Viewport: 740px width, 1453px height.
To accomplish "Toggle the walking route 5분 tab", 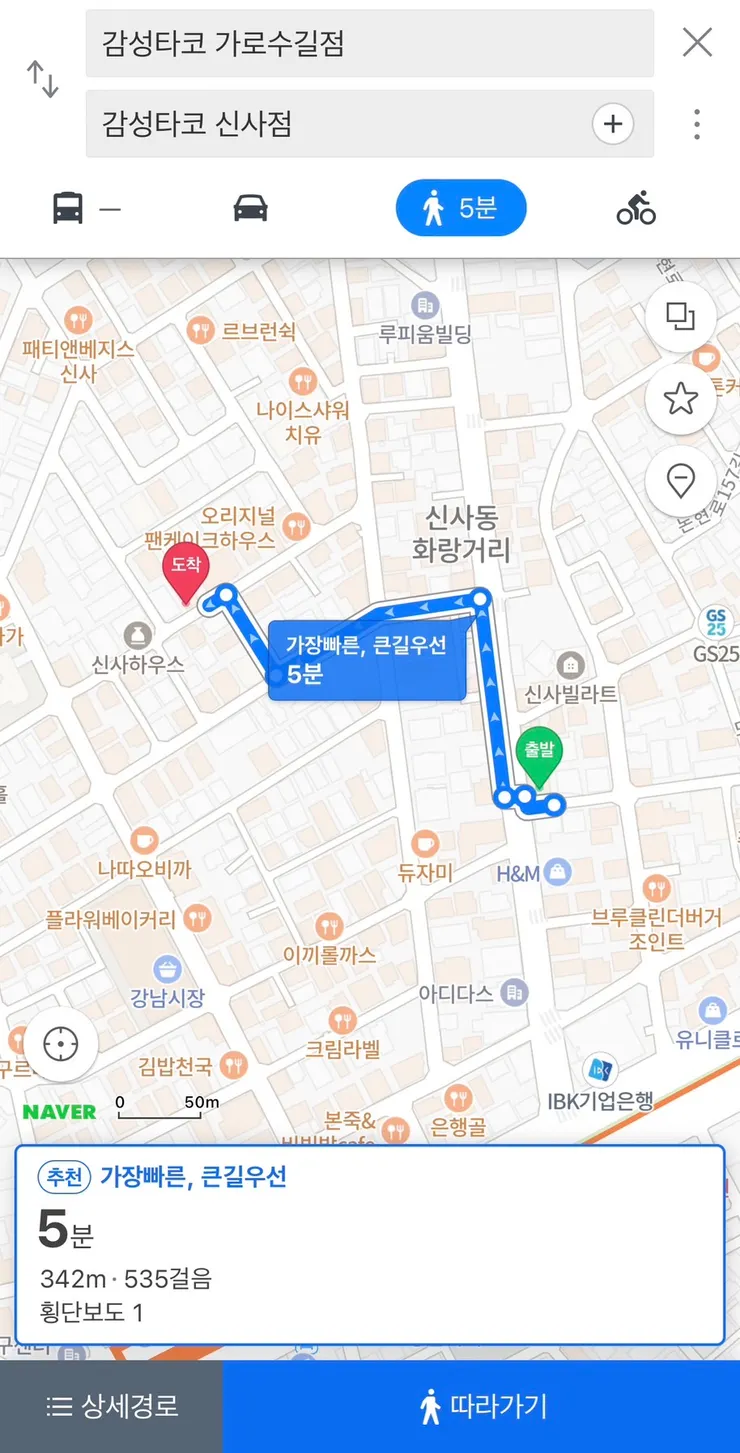I will coord(461,207).
